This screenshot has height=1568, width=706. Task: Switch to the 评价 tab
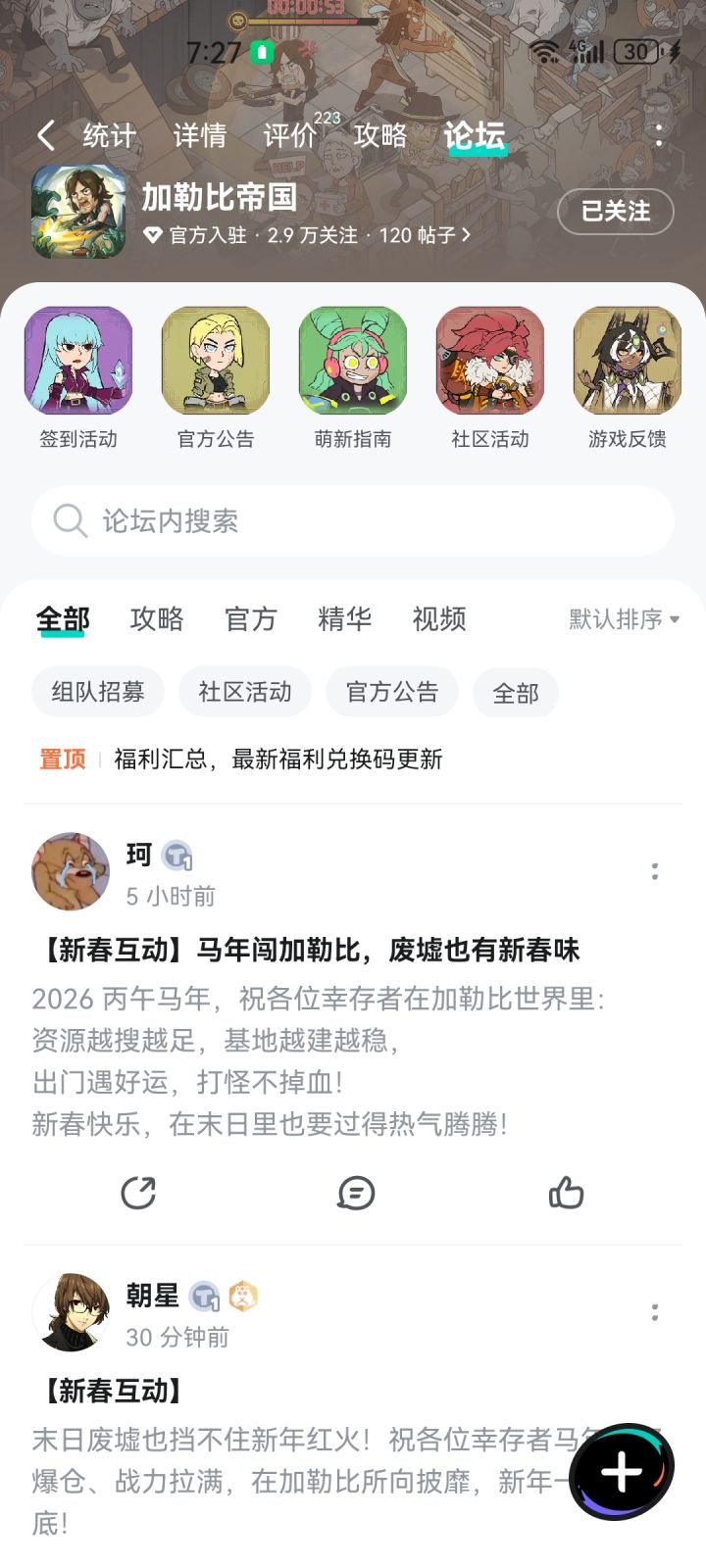pyautogui.click(x=290, y=135)
